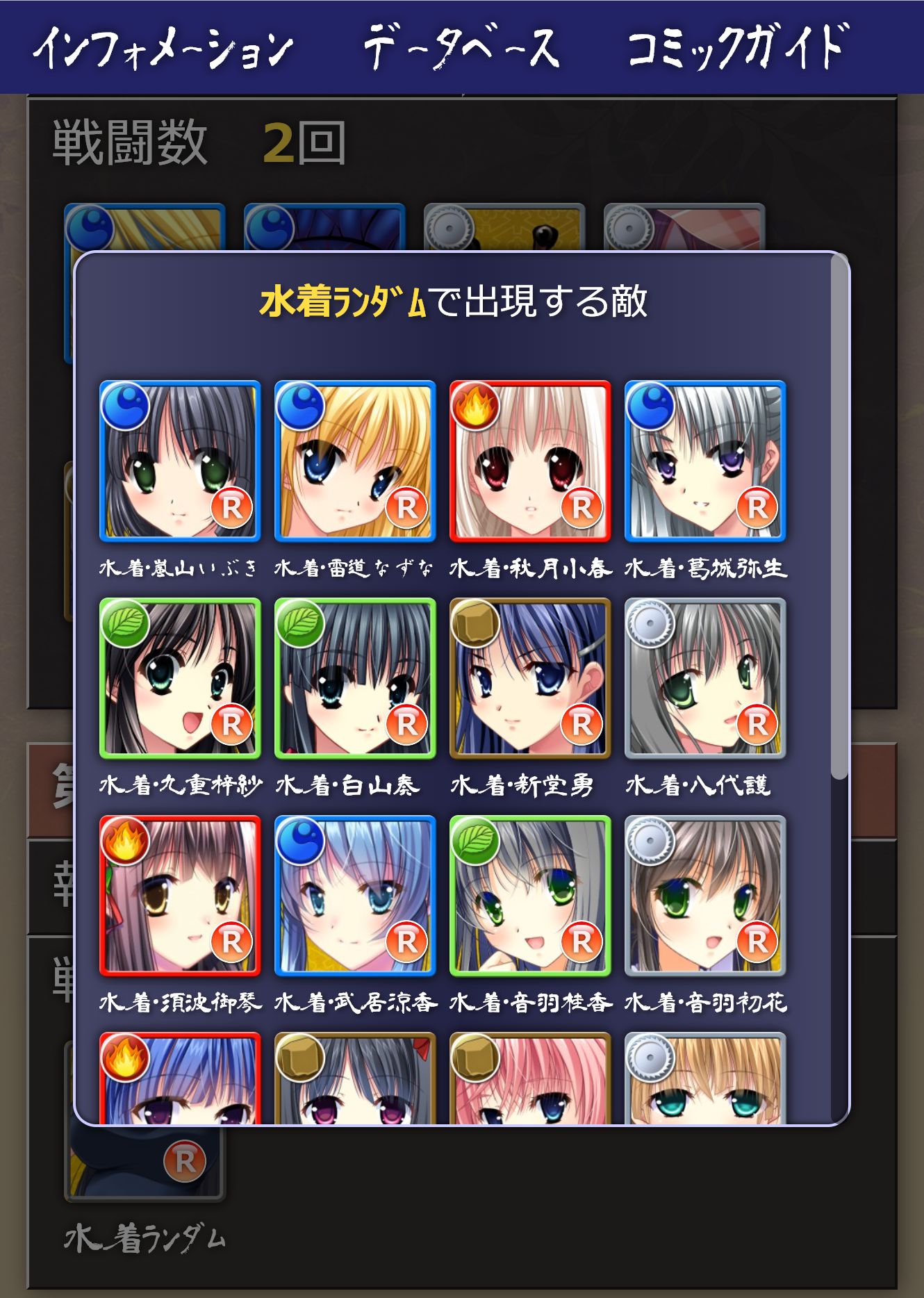Tap the 水着·新堂勇 portrait
This screenshot has height=1298, width=924.
[530, 678]
